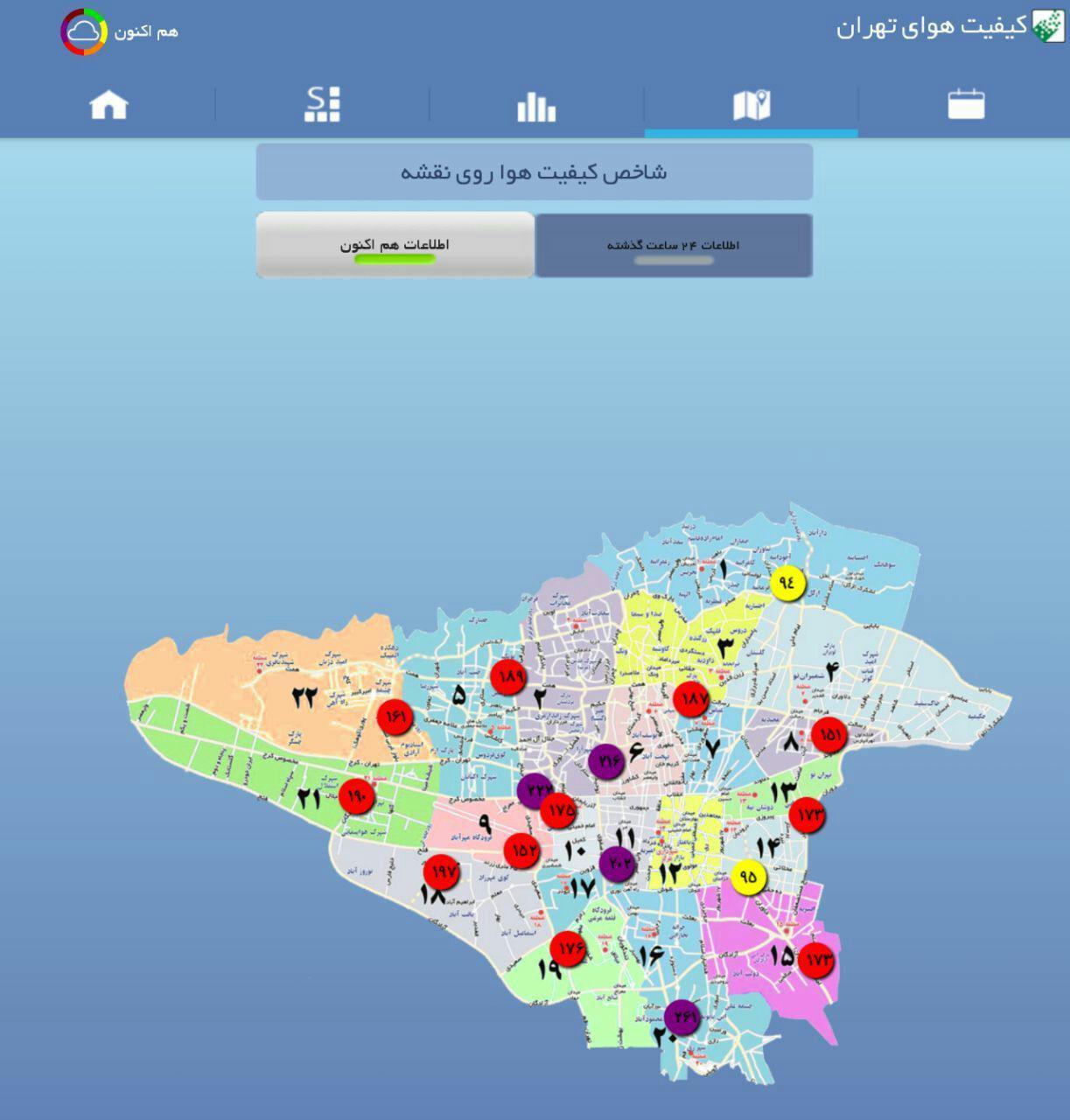This screenshot has width=1070, height=1120.
Task: Show past 24 hours data 'اطلاعات ۲۴ ساعت گذشته'
Action: pyautogui.click(x=674, y=245)
